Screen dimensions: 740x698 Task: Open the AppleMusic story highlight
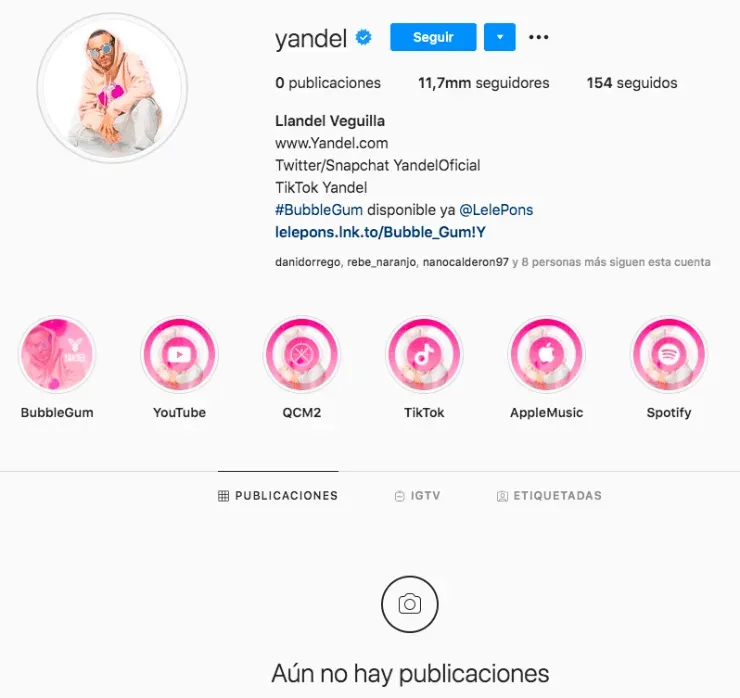click(546, 355)
